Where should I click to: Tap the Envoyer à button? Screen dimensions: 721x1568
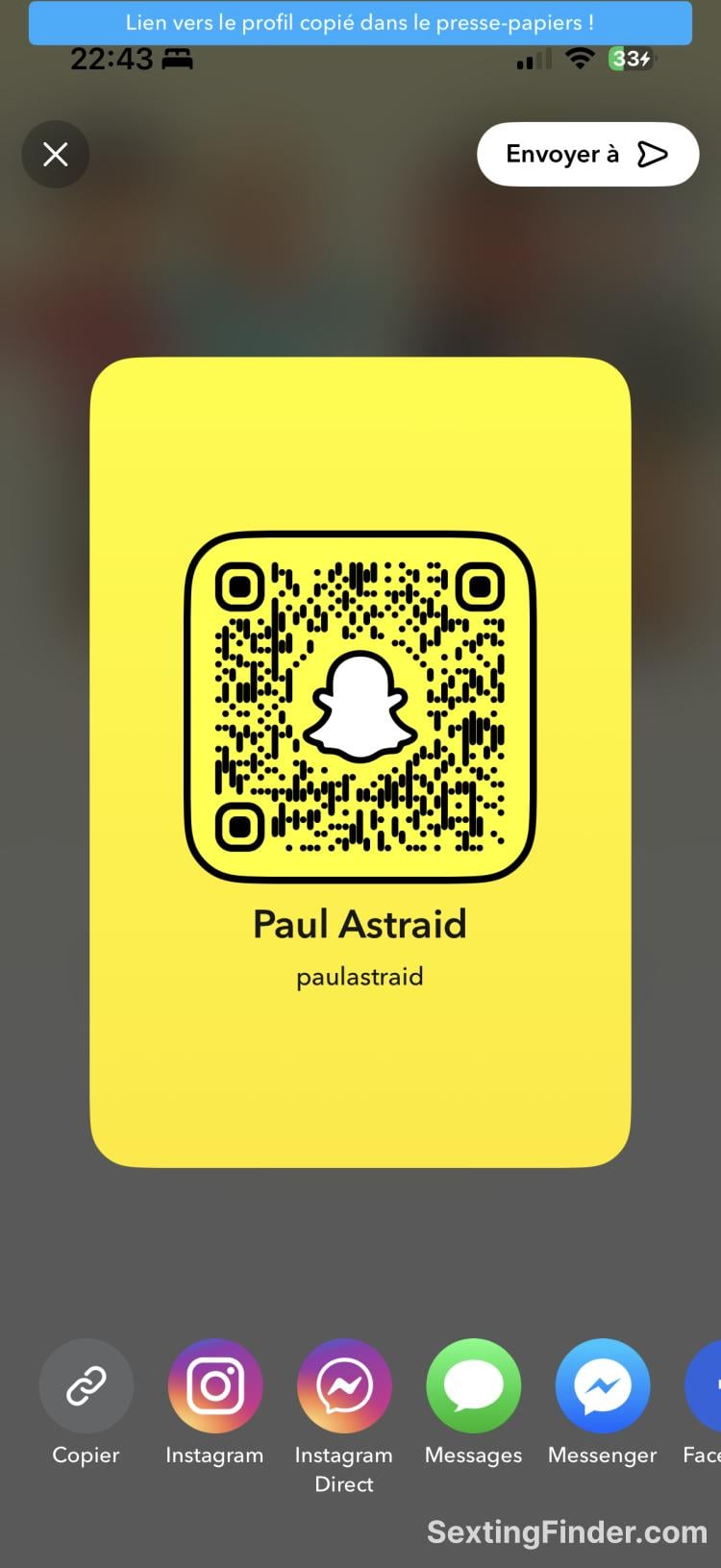pyautogui.click(x=587, y=154)
